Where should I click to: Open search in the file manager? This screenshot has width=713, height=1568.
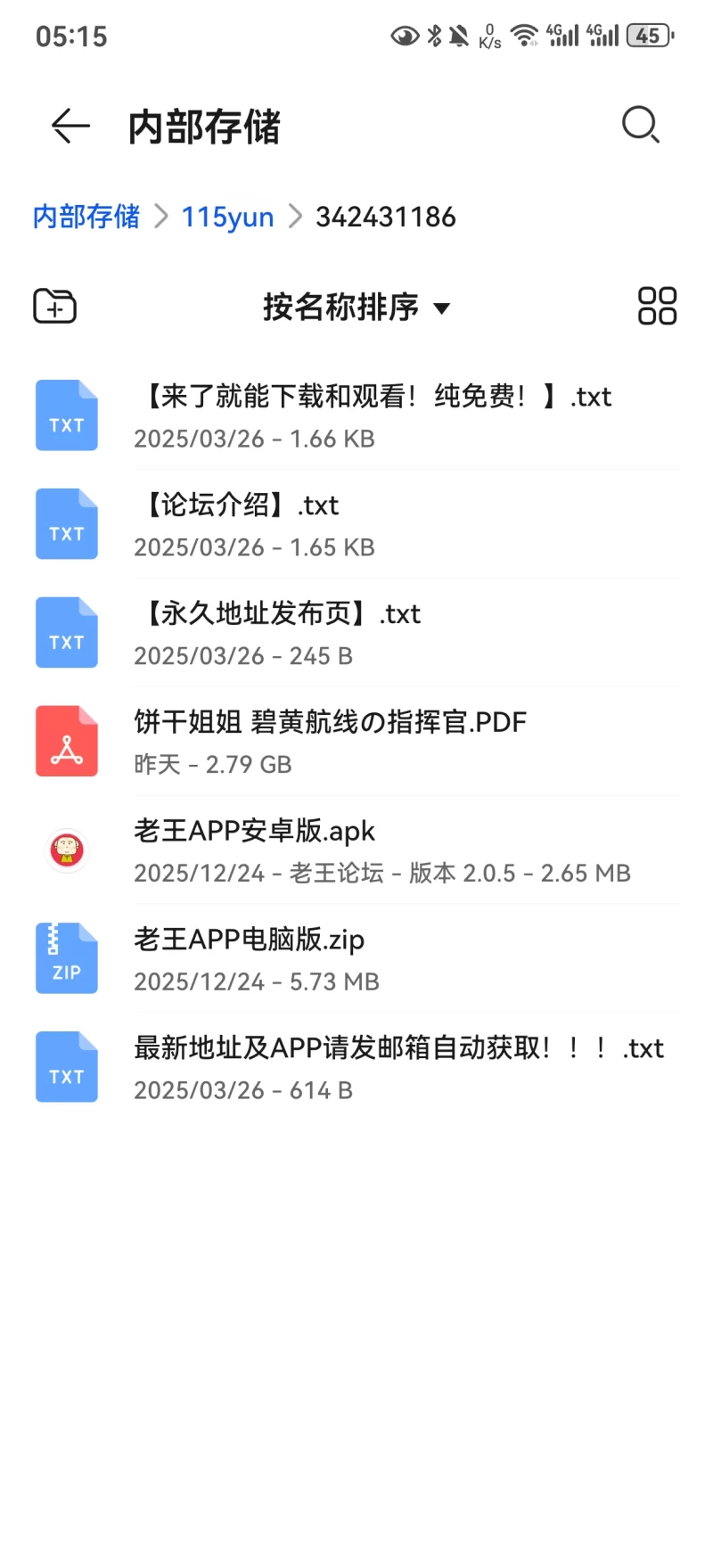point(640,126)
